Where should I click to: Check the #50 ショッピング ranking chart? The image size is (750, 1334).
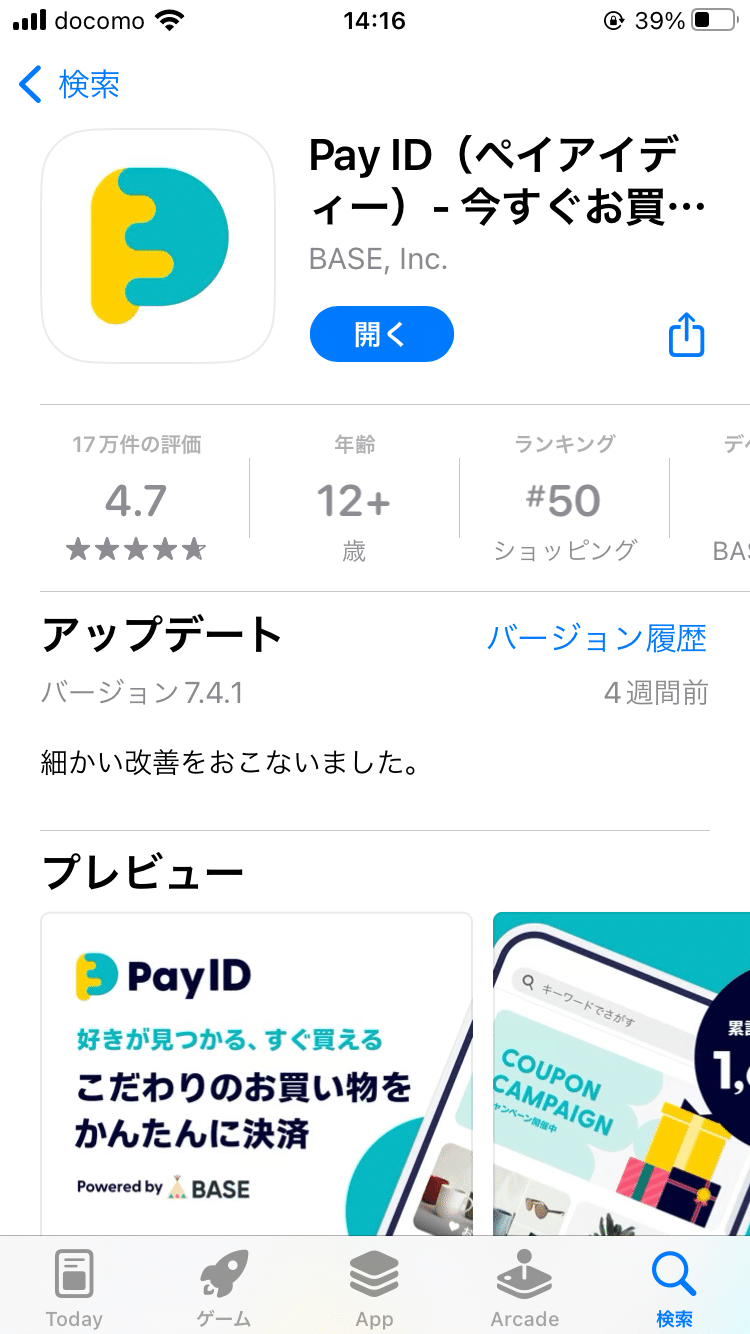[564, 500]
